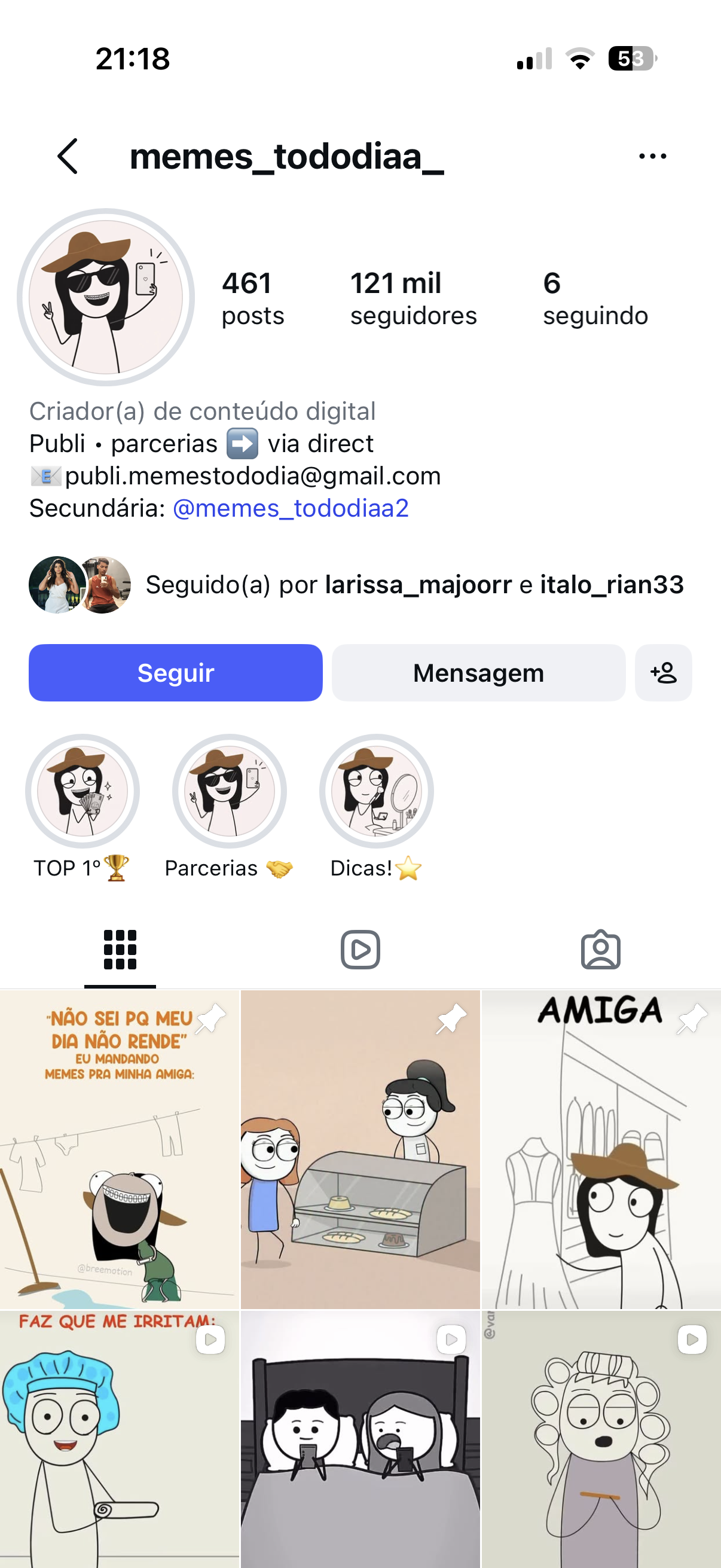The image size is (721, 1568).
Task: Switch to the Reels tab
Action: pyautogui.click(x=360, y=950)
